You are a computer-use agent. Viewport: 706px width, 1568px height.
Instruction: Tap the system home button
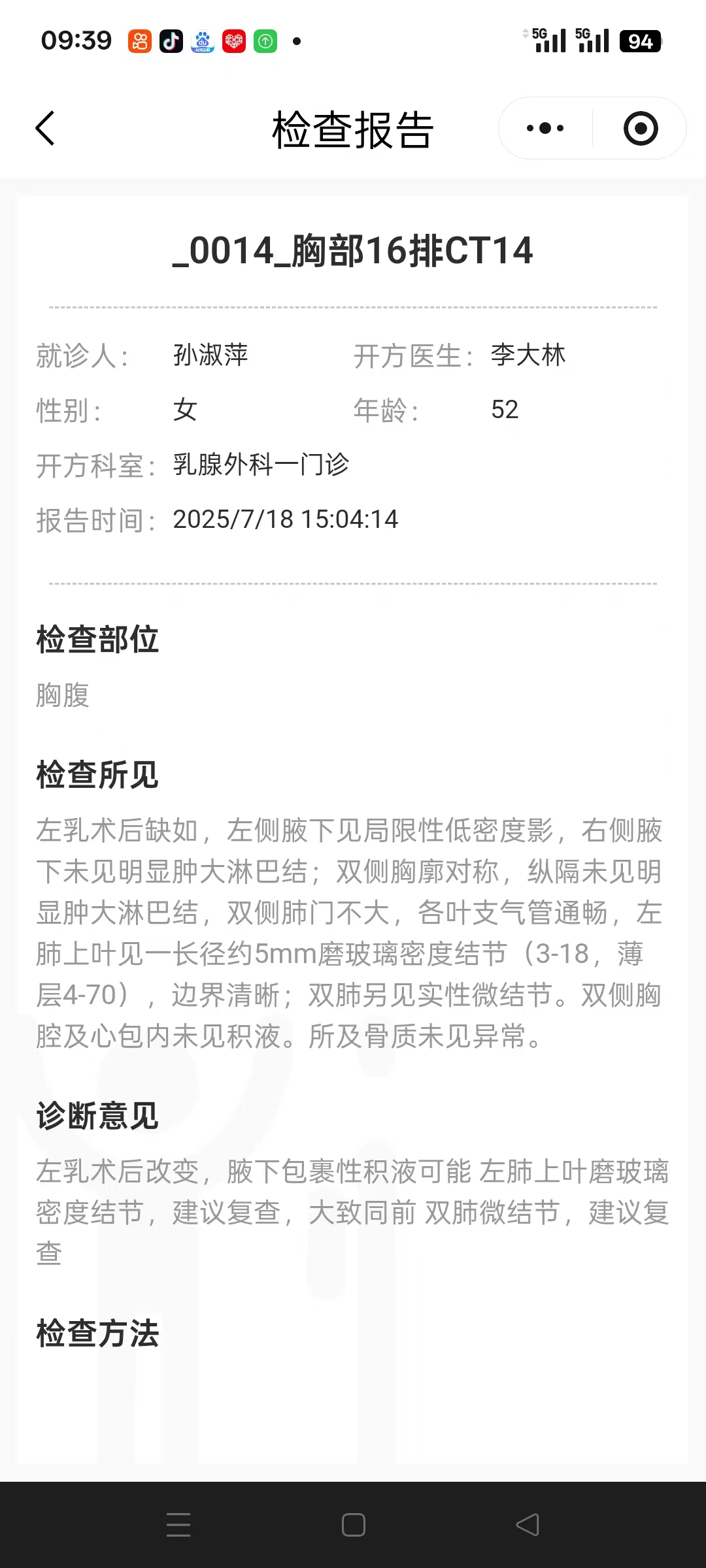353,1525
